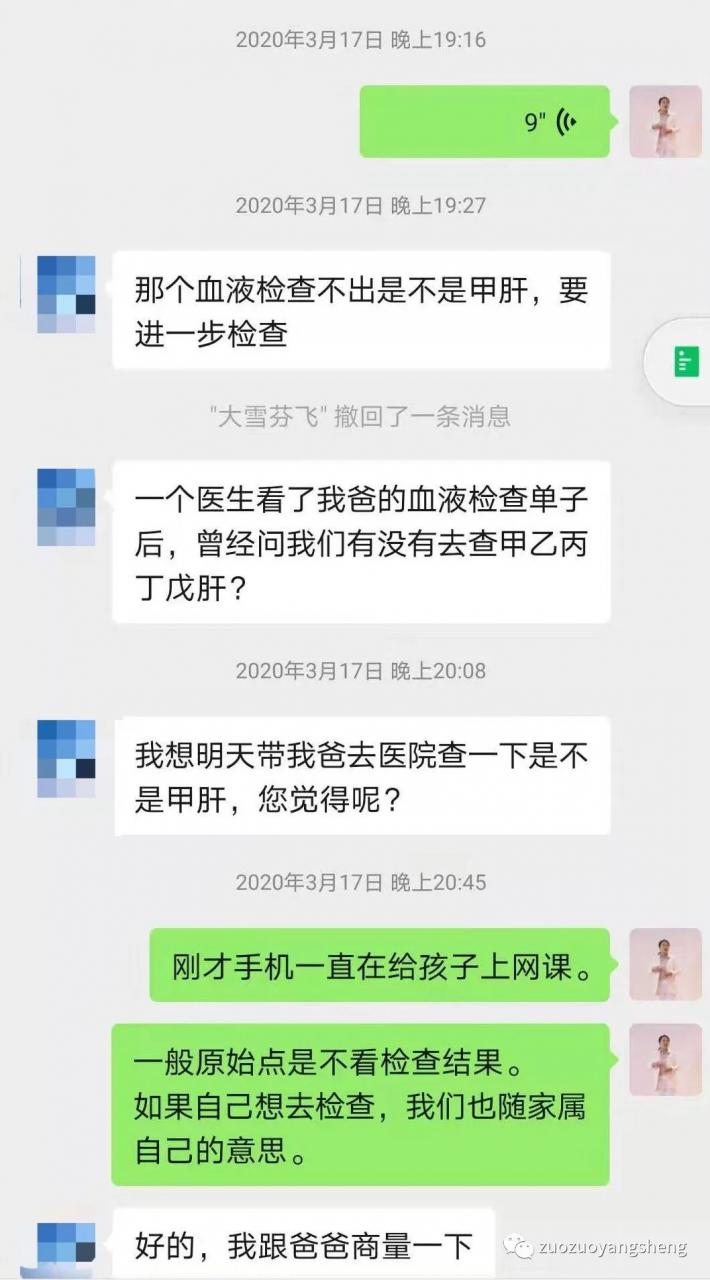View profile avatar beside "那个血液检查不出是不是甲肝" message

tap(66, 294)
